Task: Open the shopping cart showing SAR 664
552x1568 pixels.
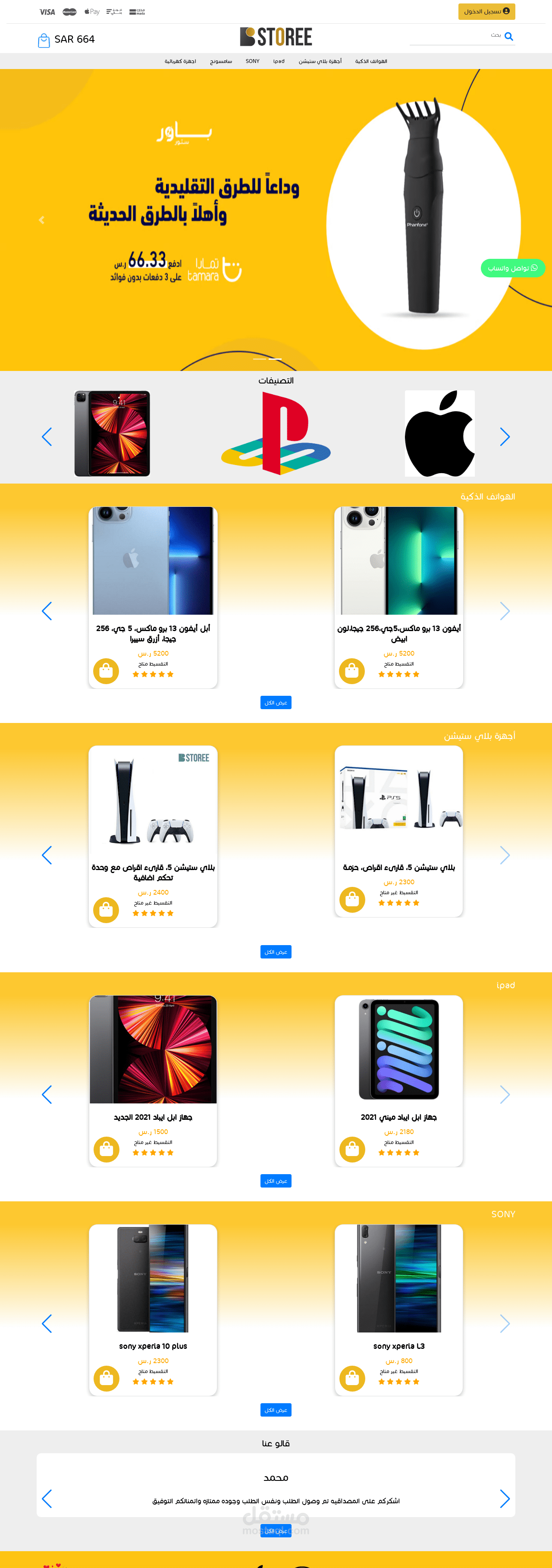Action: (66, 40)
